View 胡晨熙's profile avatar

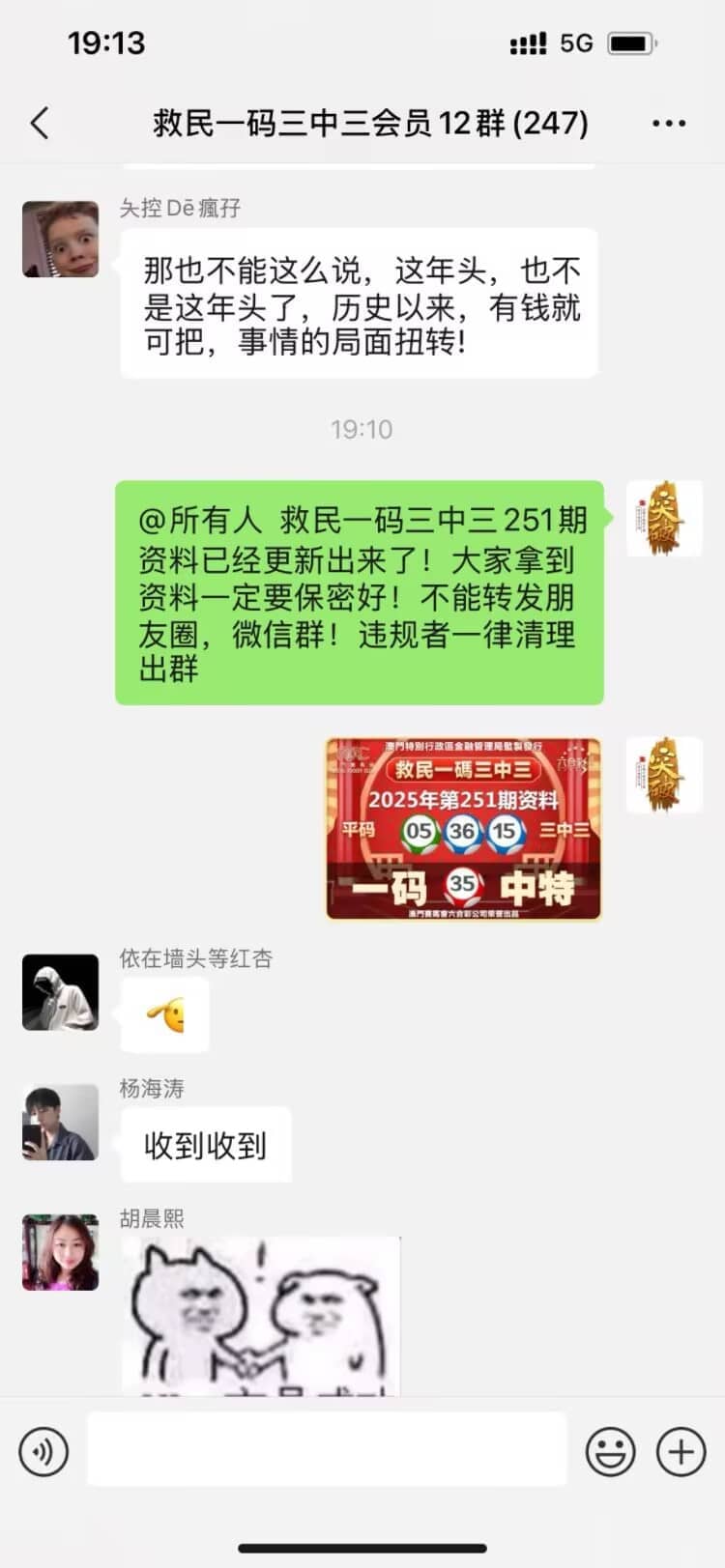click(61, 1252)
